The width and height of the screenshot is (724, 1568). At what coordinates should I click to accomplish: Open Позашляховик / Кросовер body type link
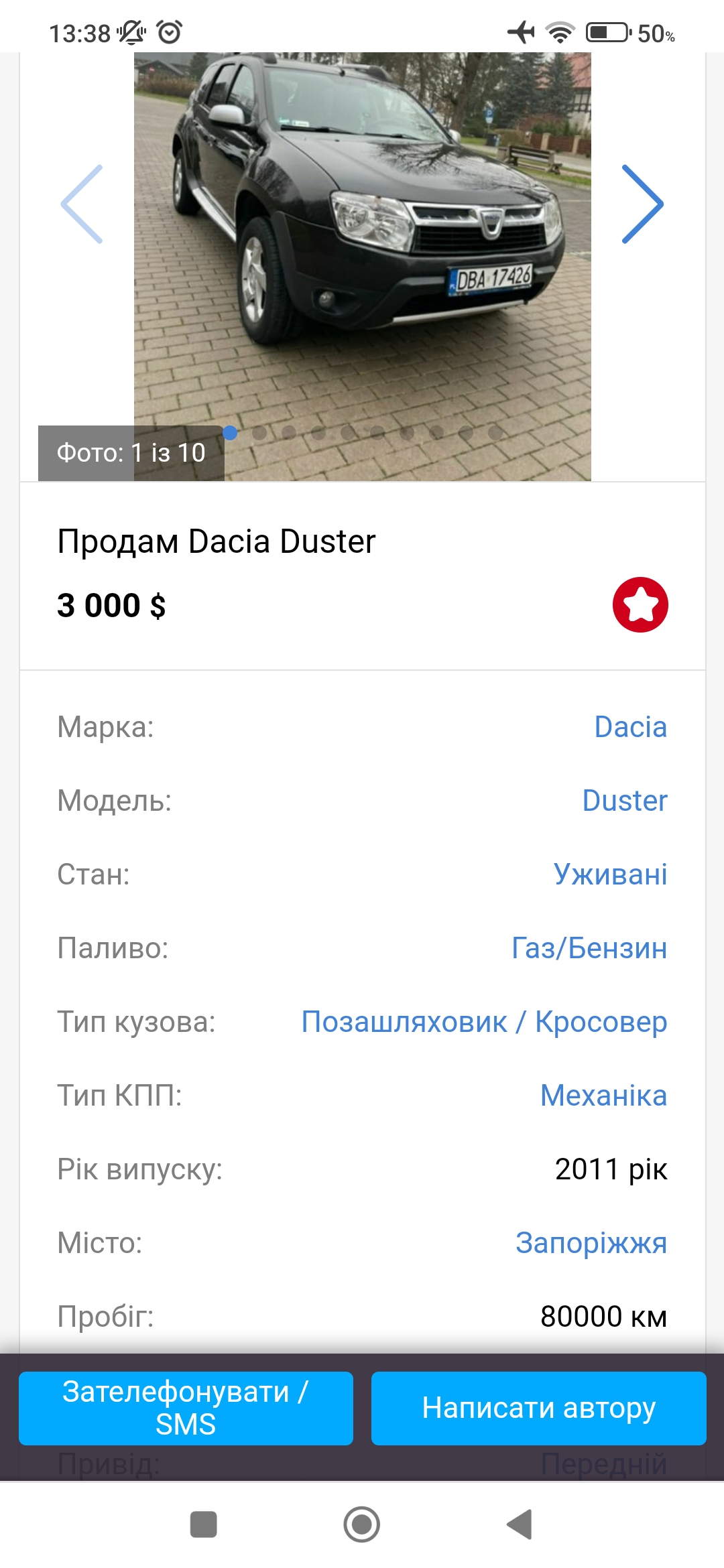click(483, 1022)
